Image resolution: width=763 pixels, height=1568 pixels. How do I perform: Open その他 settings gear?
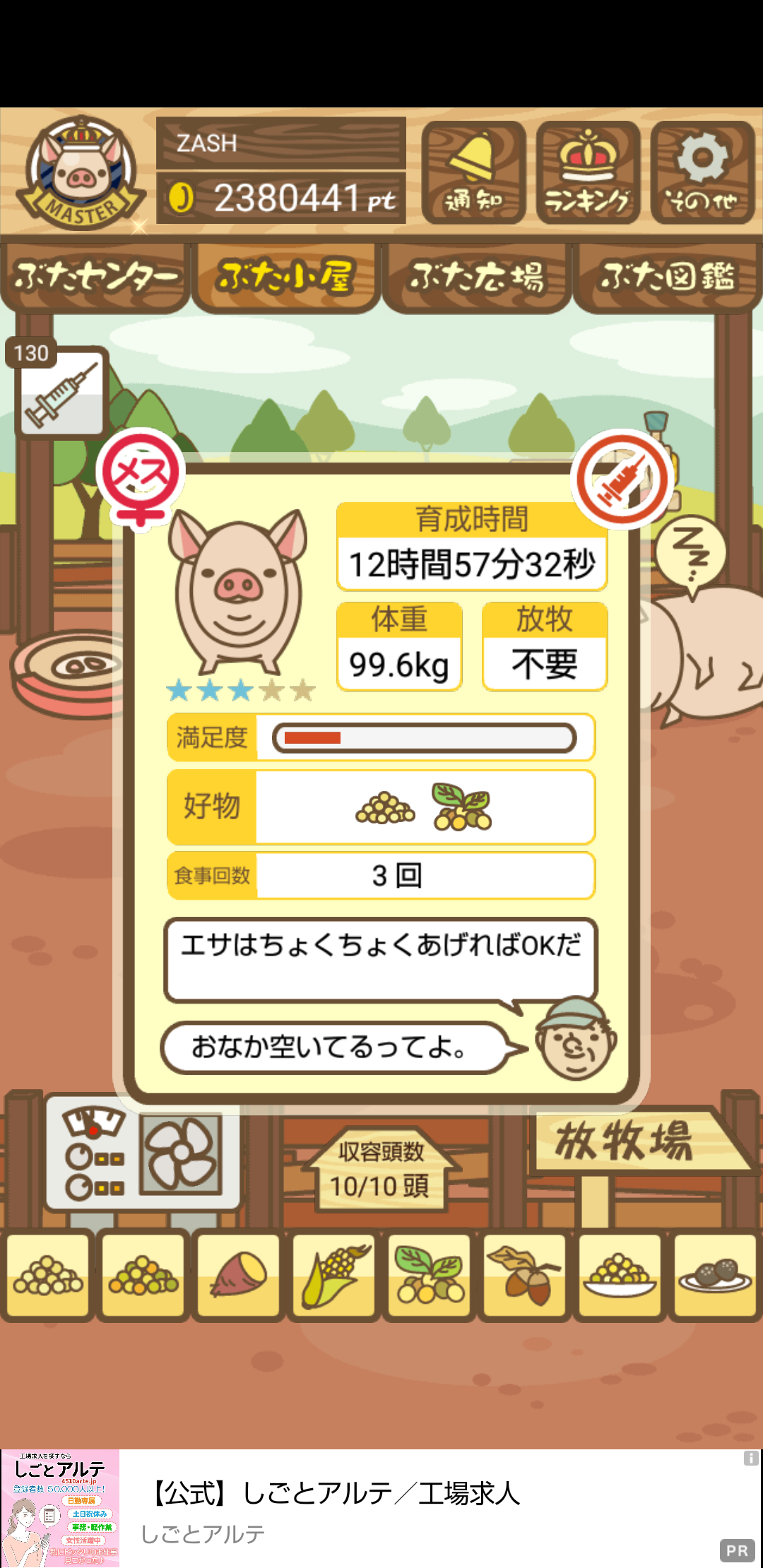702,172
